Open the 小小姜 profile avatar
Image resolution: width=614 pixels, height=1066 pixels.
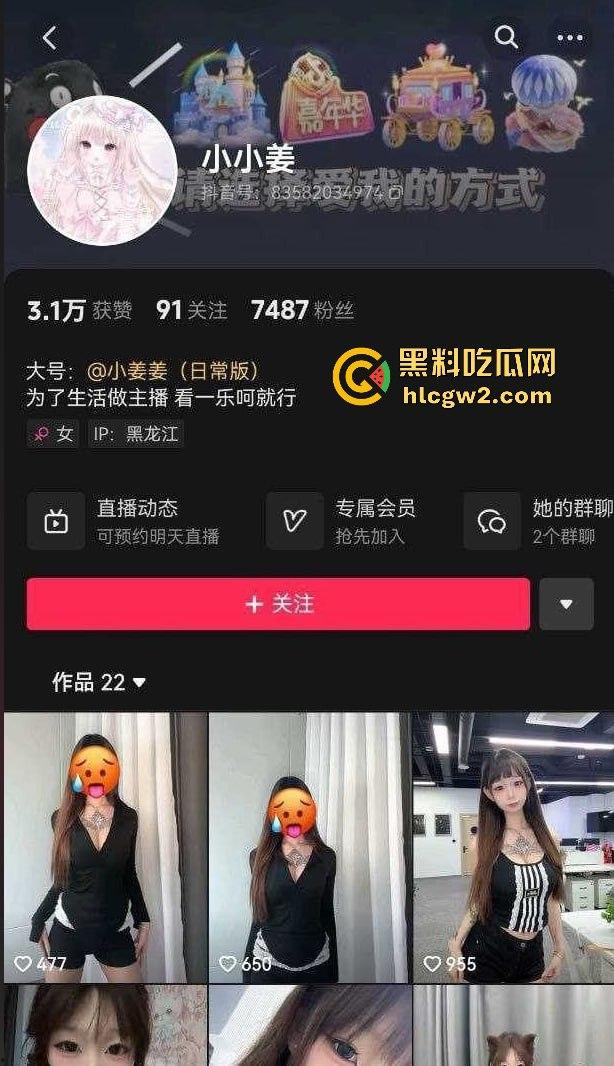[102, 171]
